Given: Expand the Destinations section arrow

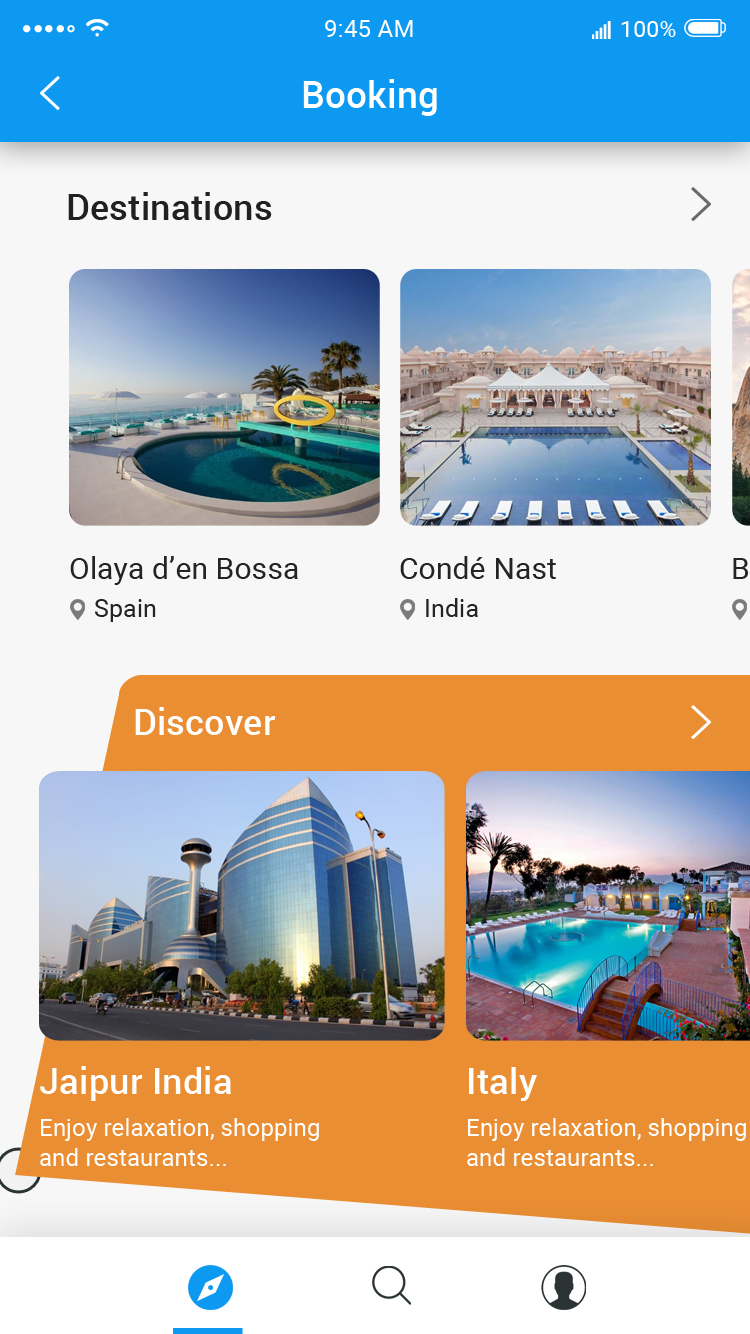Looking at the screenshot, I should point(700,206).
